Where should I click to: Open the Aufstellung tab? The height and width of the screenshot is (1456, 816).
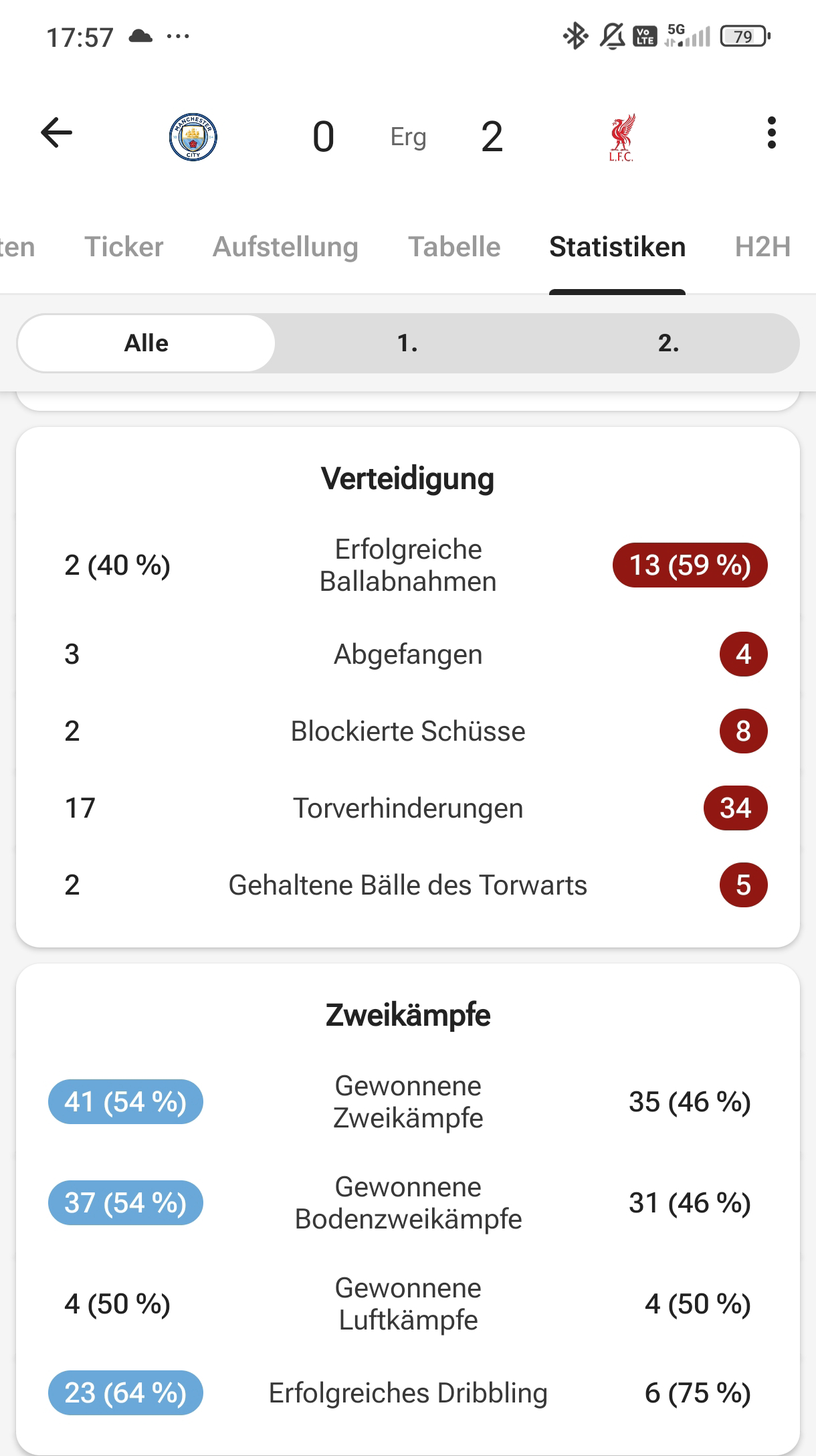tap(286, 247)
